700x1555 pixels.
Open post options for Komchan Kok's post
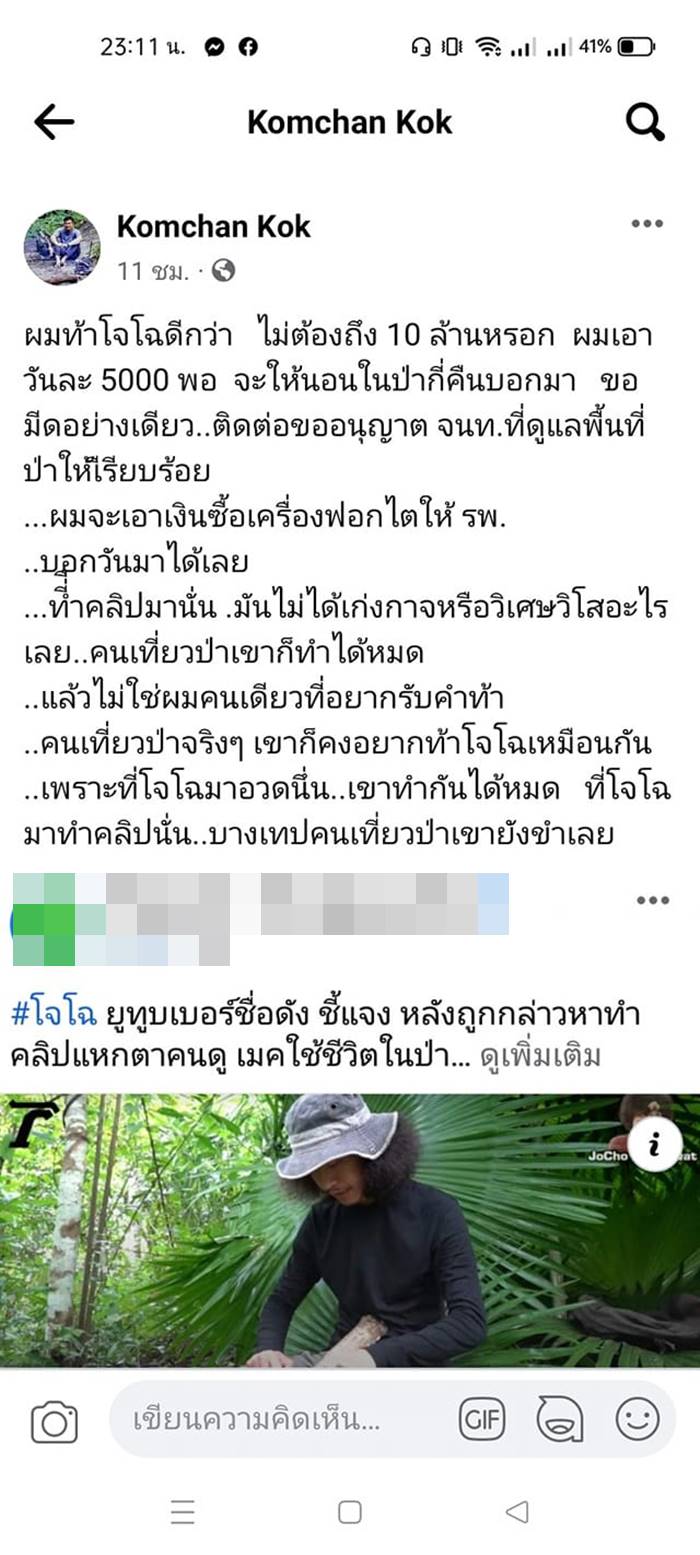[x=647, y=224]
